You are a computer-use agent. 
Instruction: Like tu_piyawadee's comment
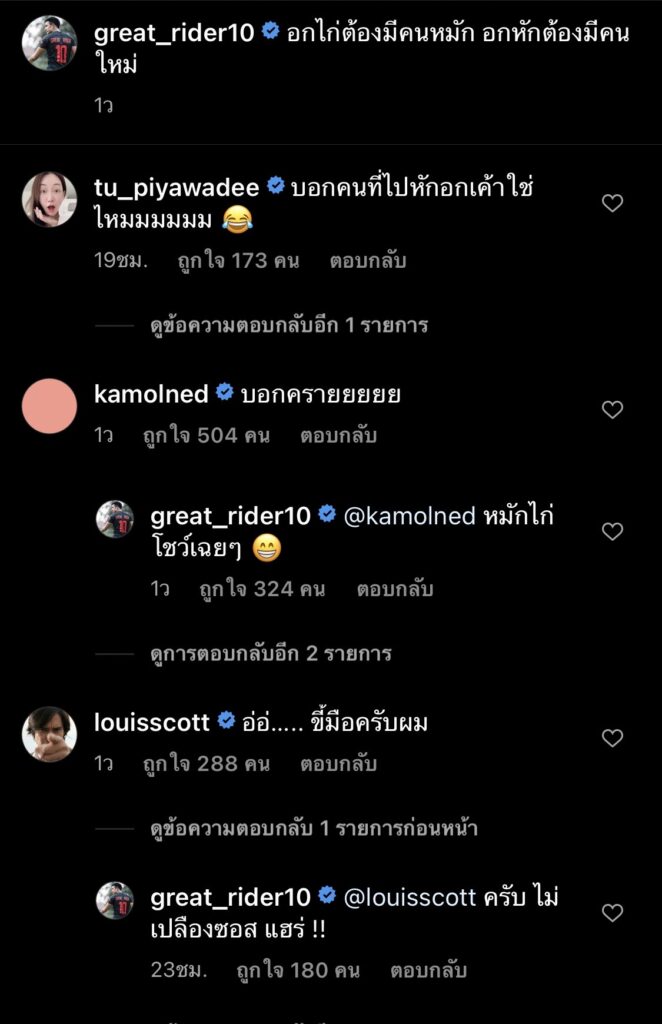pos(612,203)
